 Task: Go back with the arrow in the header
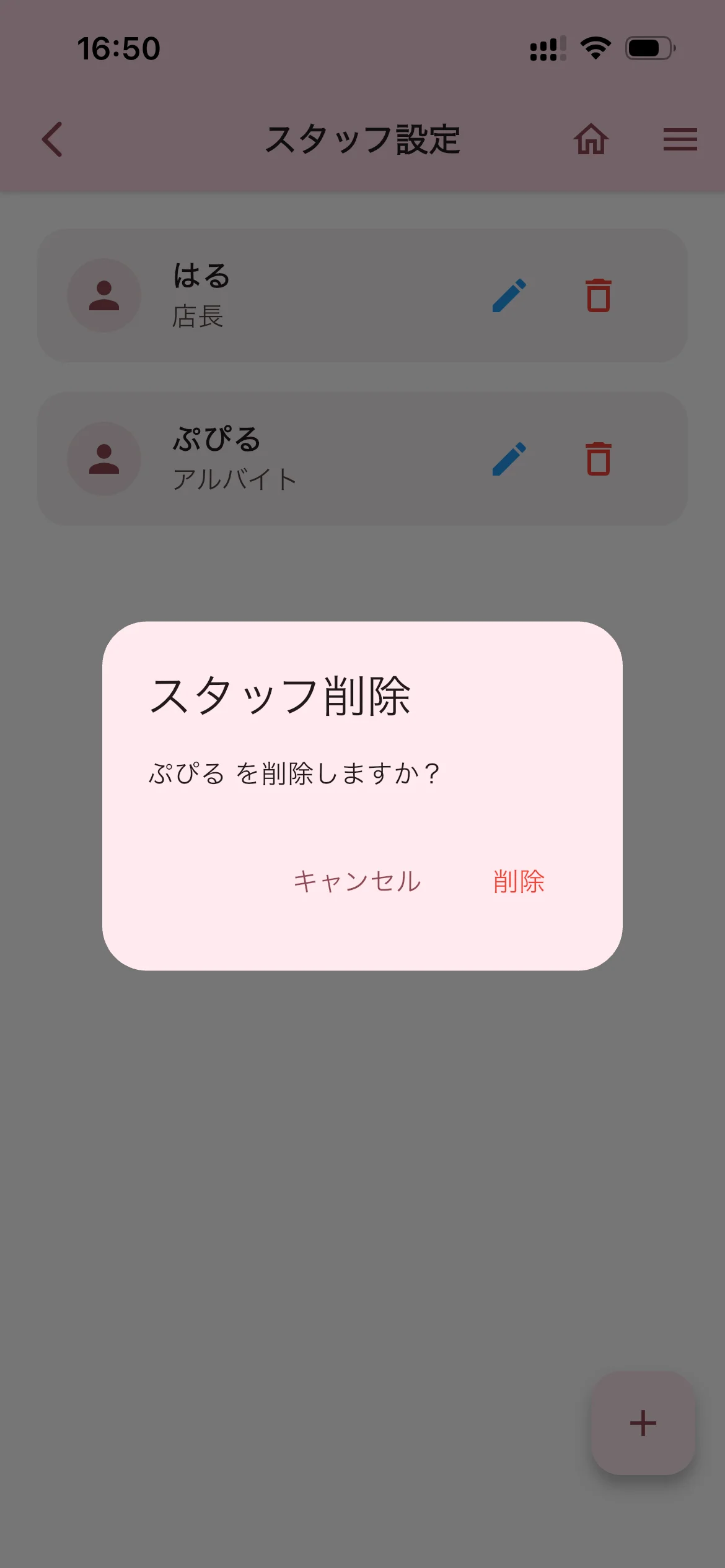(x=53, y=139)
